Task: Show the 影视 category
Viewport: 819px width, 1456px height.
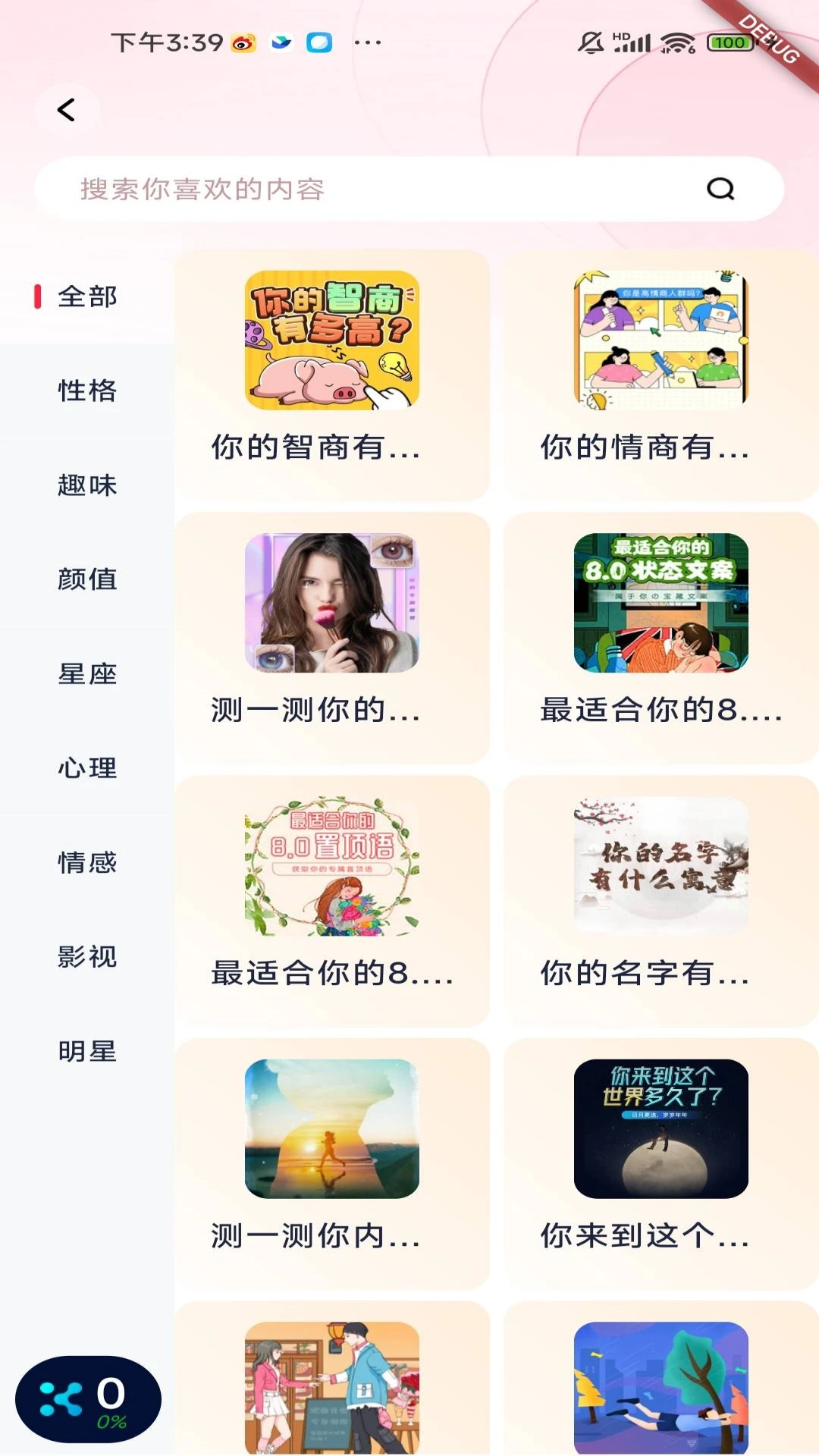Action: click(87, 956)
